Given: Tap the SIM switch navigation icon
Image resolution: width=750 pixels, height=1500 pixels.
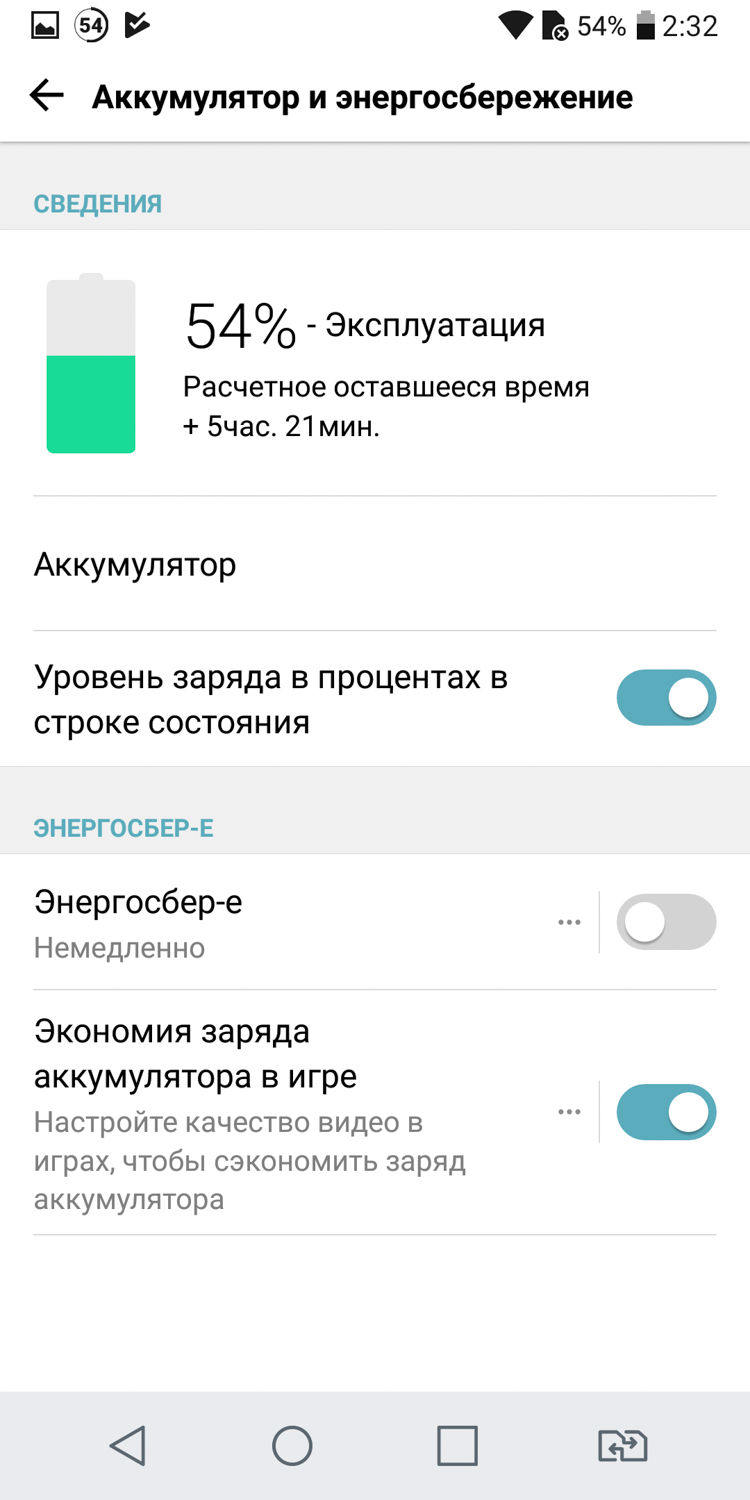Looking at the screenshot, I should coord(622,1445).
